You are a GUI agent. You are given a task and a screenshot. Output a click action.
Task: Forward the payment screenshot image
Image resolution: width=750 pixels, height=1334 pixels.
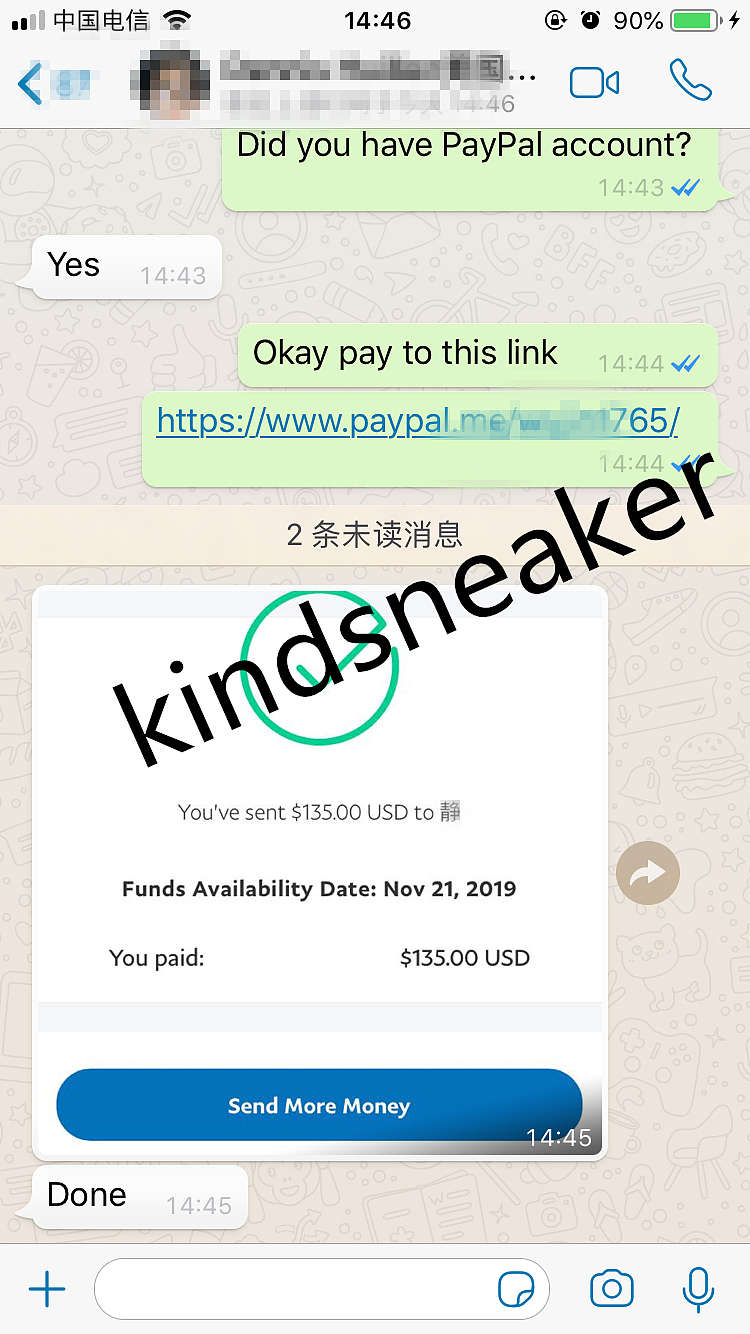[x=647, y=873]
